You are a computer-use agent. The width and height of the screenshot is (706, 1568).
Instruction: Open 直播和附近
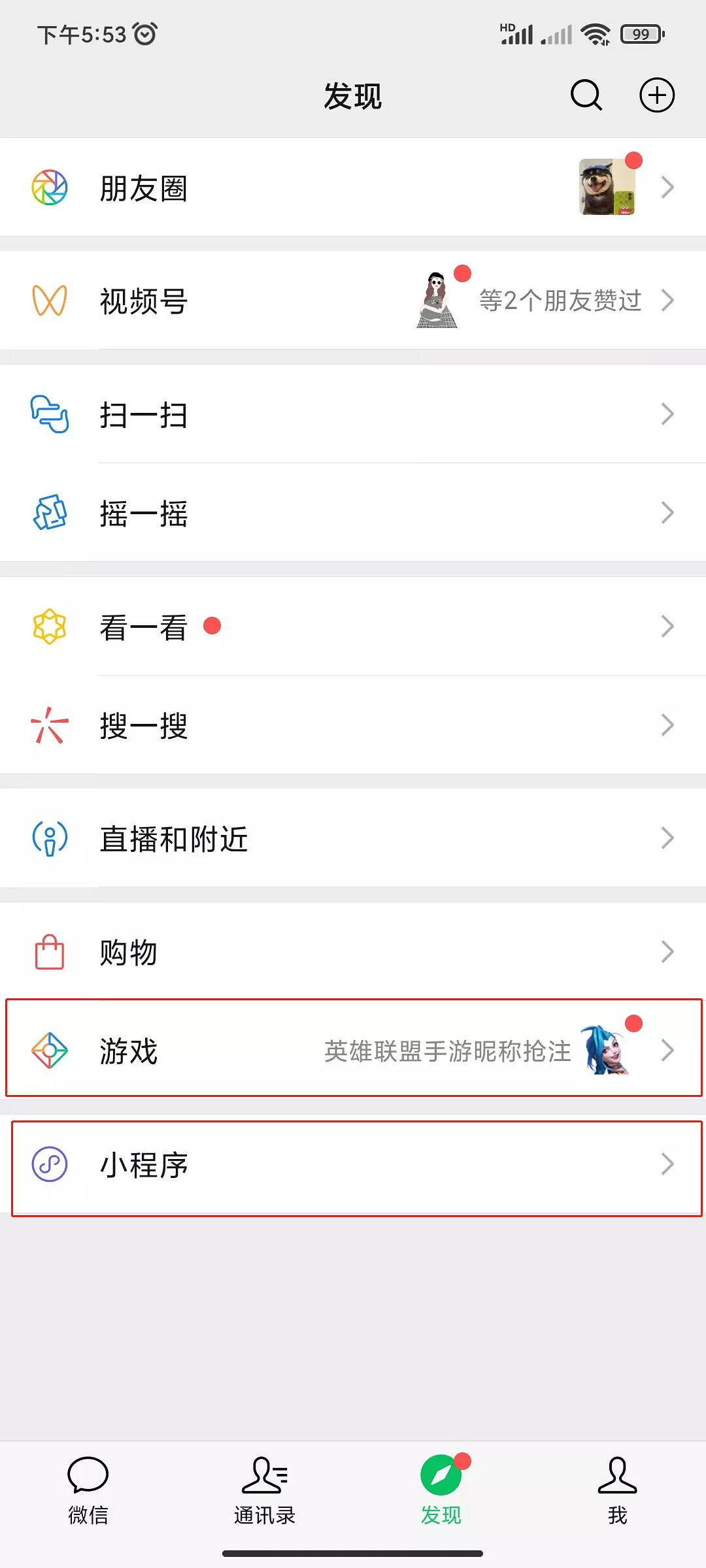(x=353, y=838)
